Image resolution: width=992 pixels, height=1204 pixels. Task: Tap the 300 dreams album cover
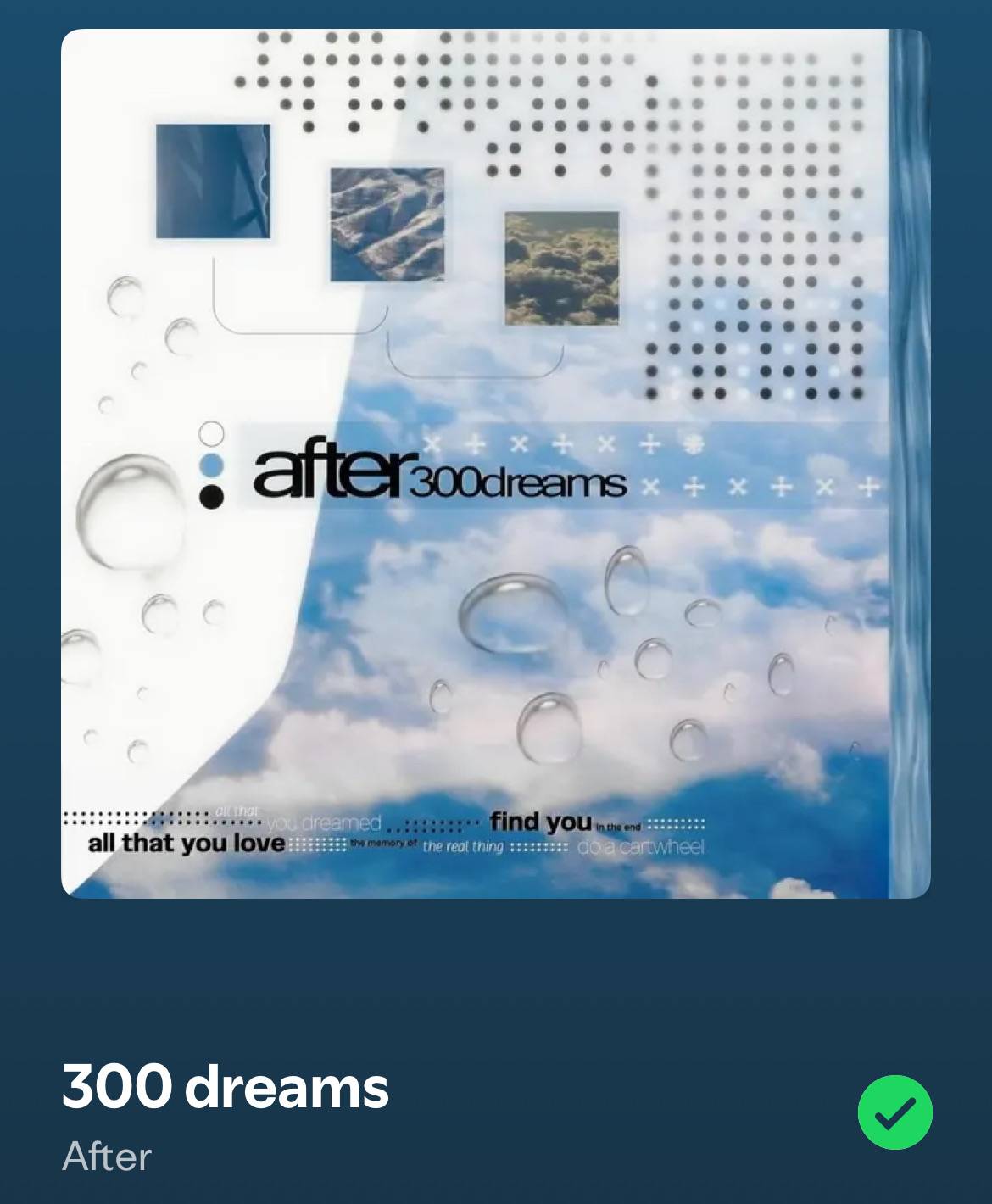pyautogui.click(x=496, y=464)
